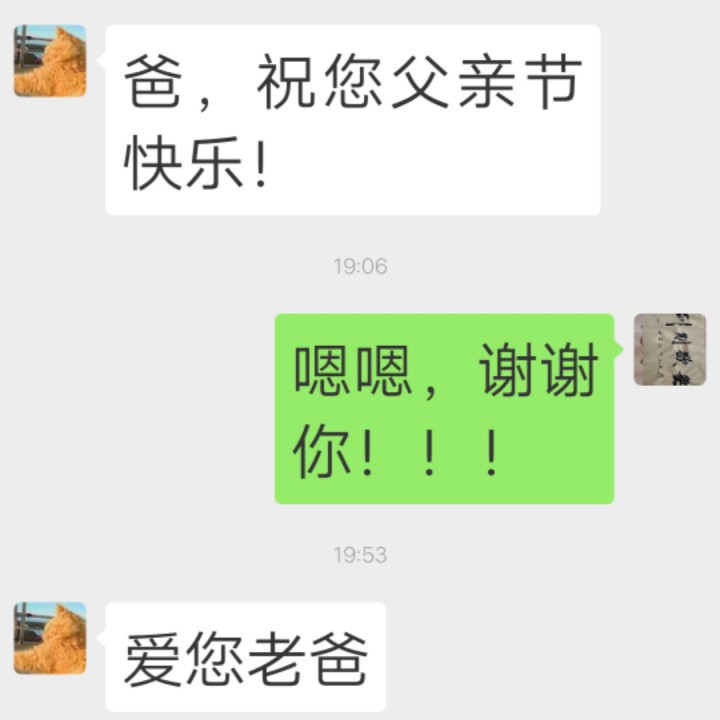Open sender's avatar beside the 父亲节快乐 message
Screen dimensions: 720x720
[50, 61]
